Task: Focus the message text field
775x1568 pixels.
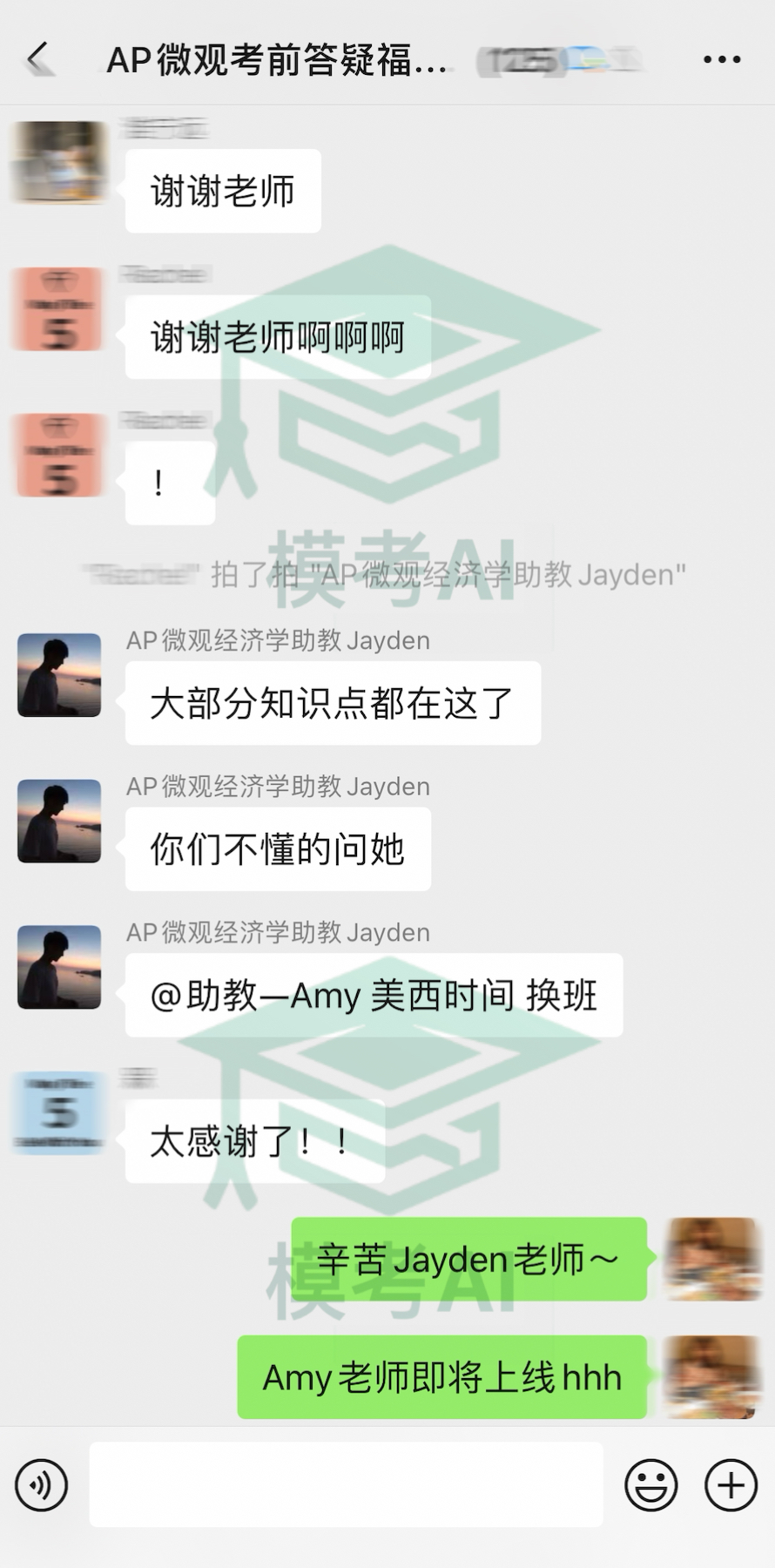Action: (x=346, y=1485)
